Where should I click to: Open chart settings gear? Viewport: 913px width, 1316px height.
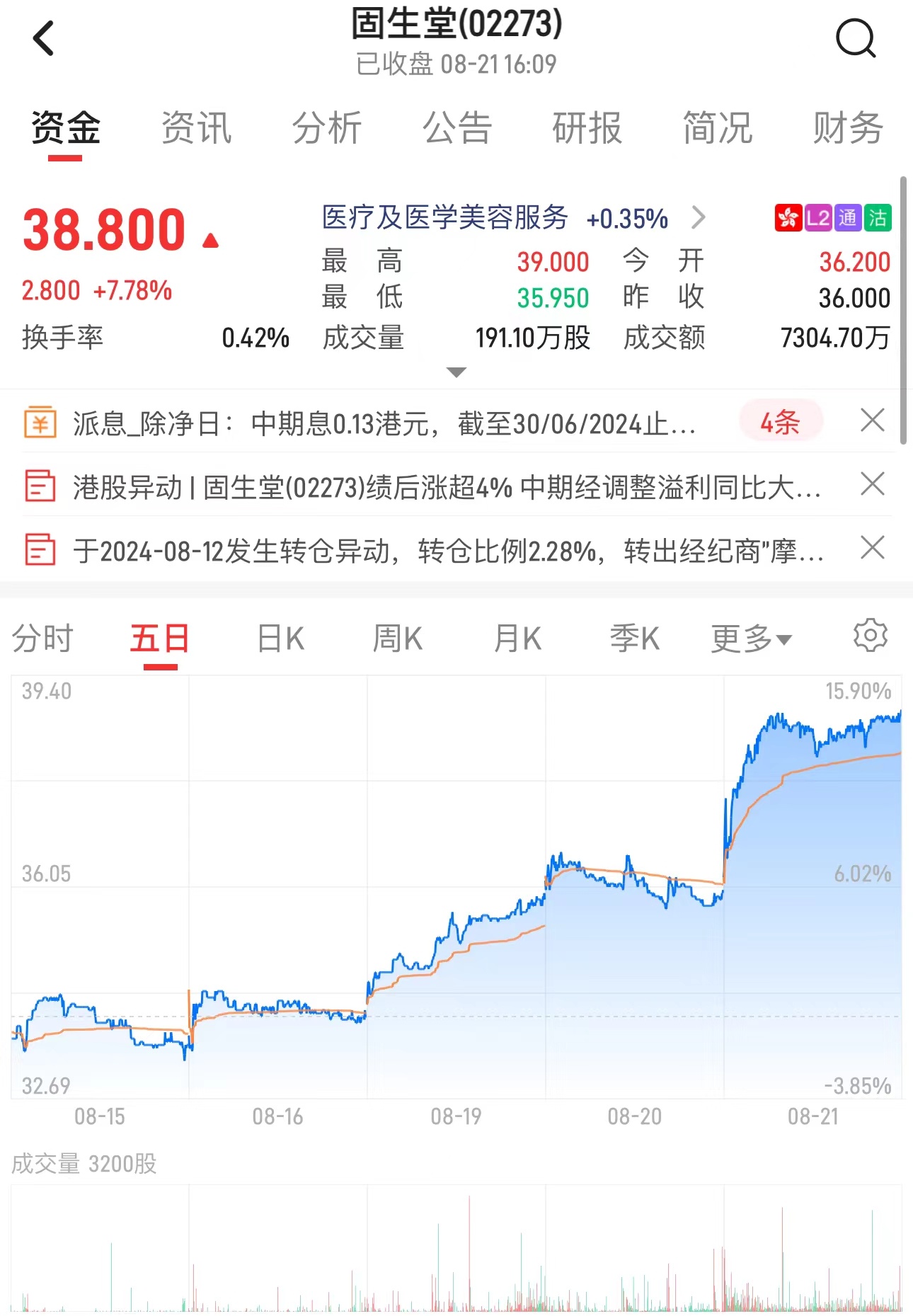(870, 636)
